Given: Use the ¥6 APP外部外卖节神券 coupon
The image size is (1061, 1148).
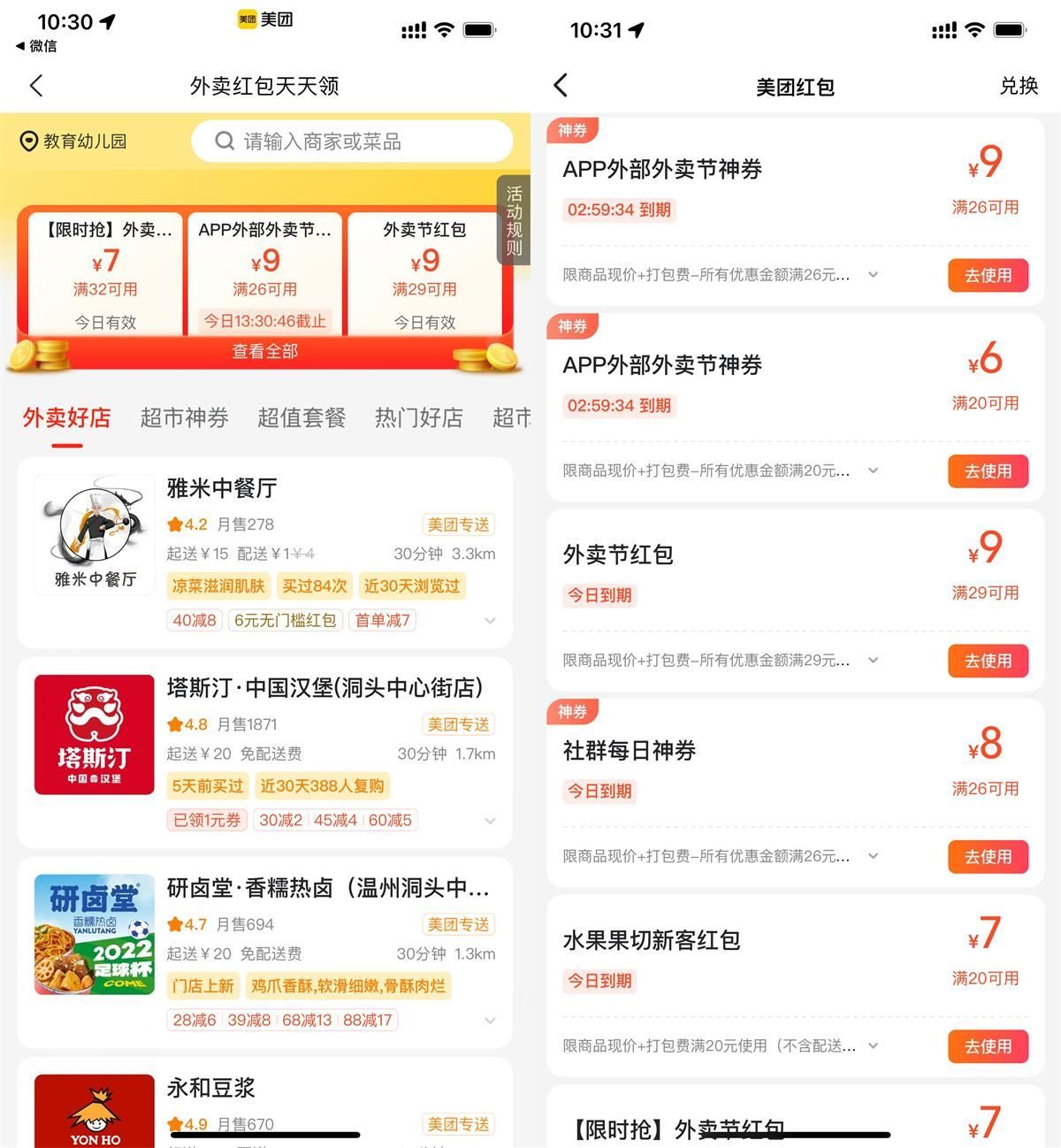Looking at the screenshot, I should (988, 471).
